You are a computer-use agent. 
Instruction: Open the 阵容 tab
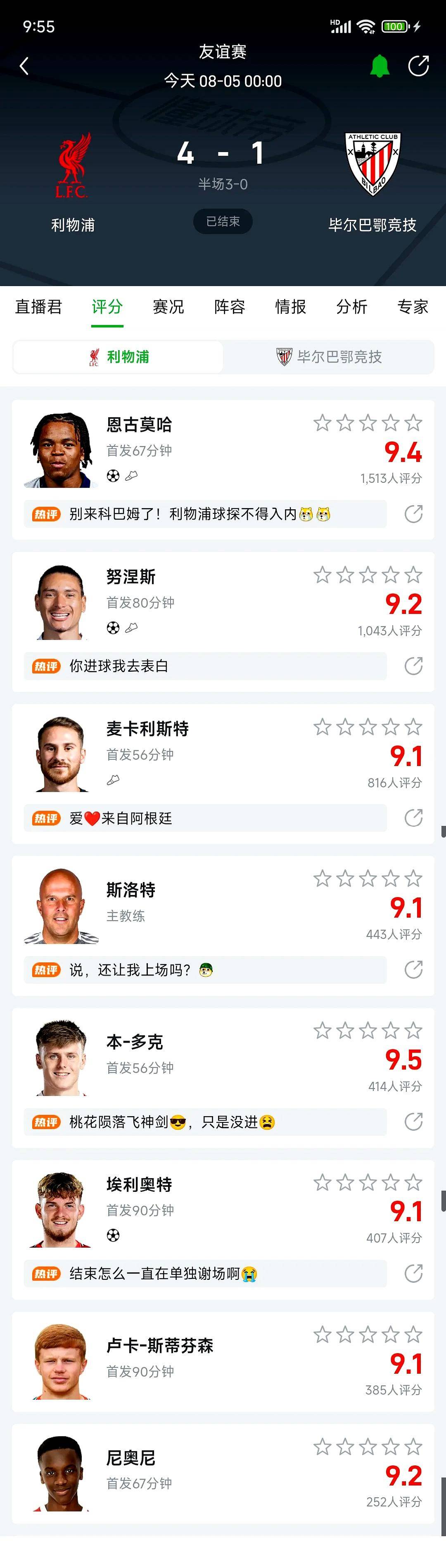[x=229, y=307]
